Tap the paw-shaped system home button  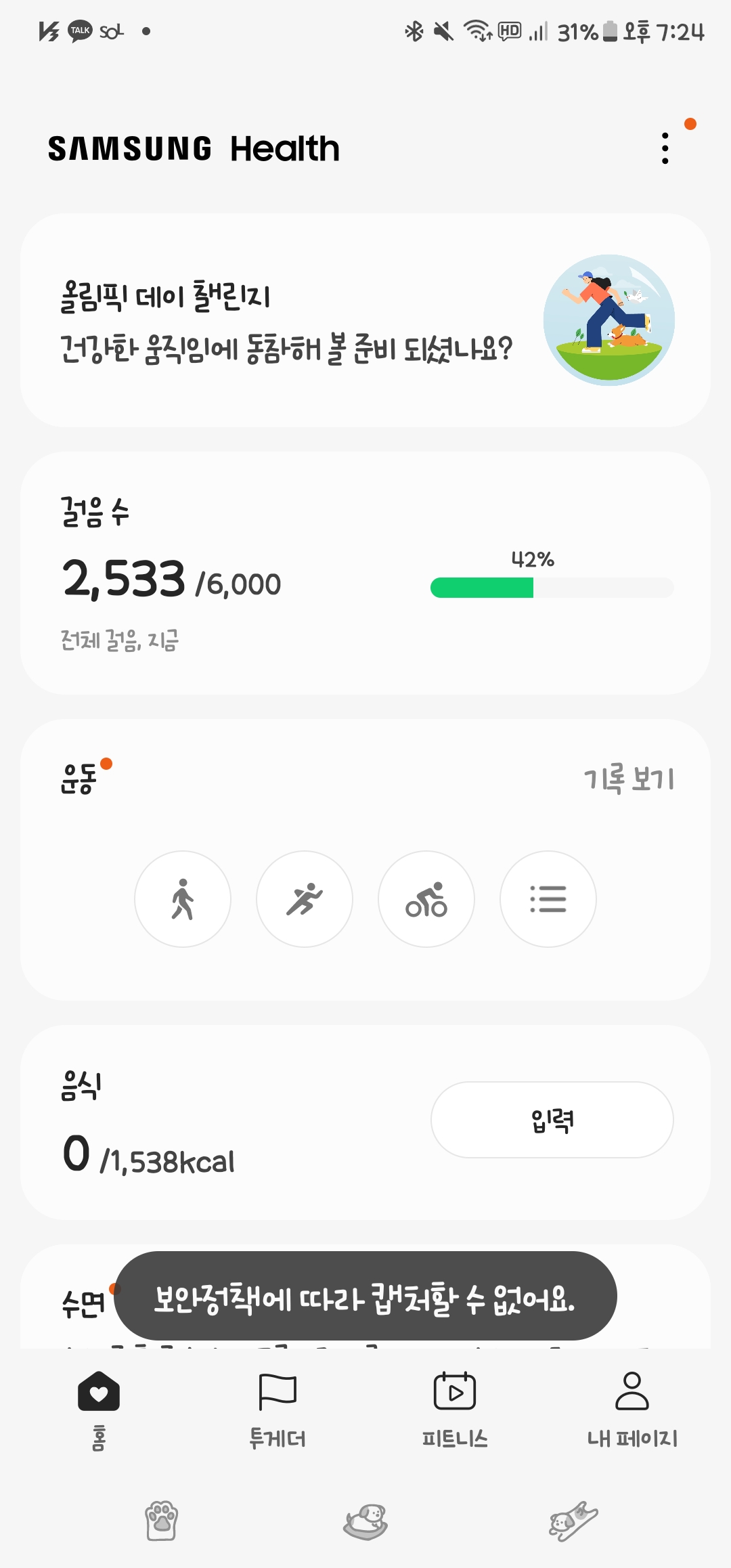coord(365,1522)
